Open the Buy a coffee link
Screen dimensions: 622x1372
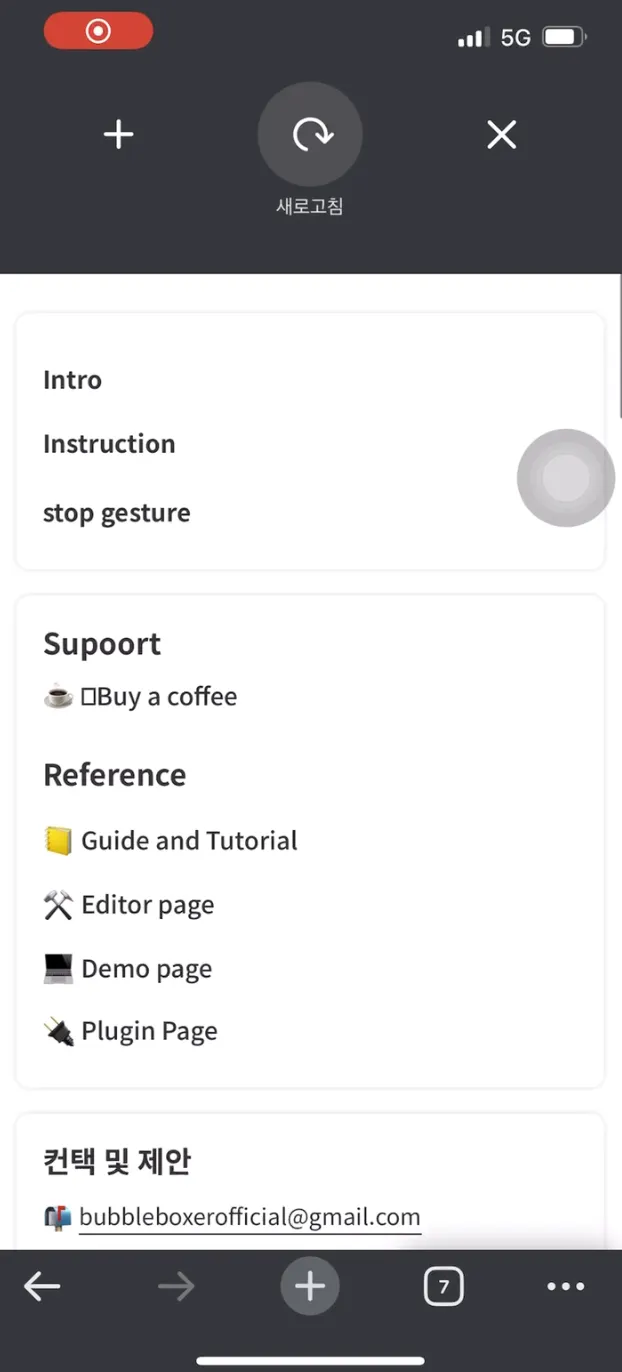pos(160,696)
